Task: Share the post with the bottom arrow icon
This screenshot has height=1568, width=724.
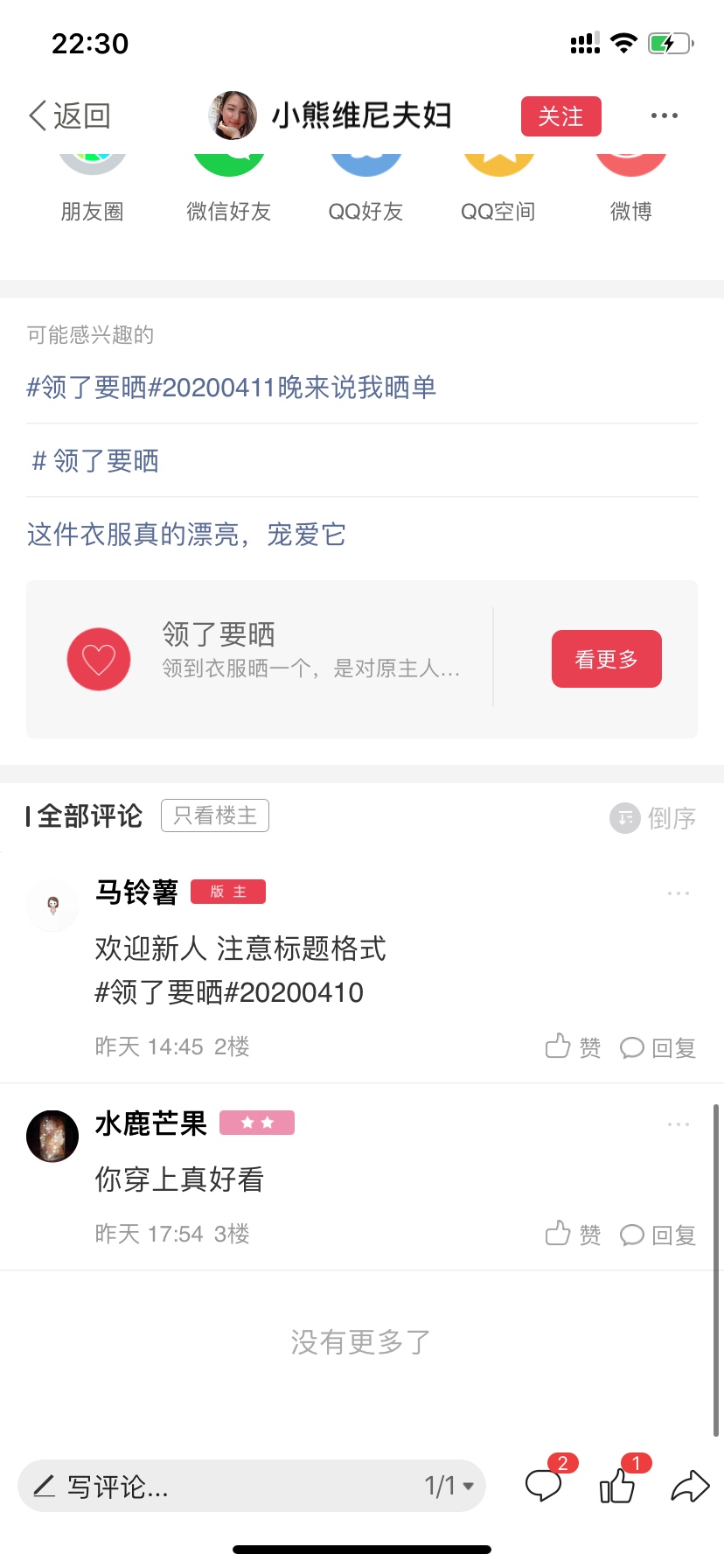Action: point(690,1486)
